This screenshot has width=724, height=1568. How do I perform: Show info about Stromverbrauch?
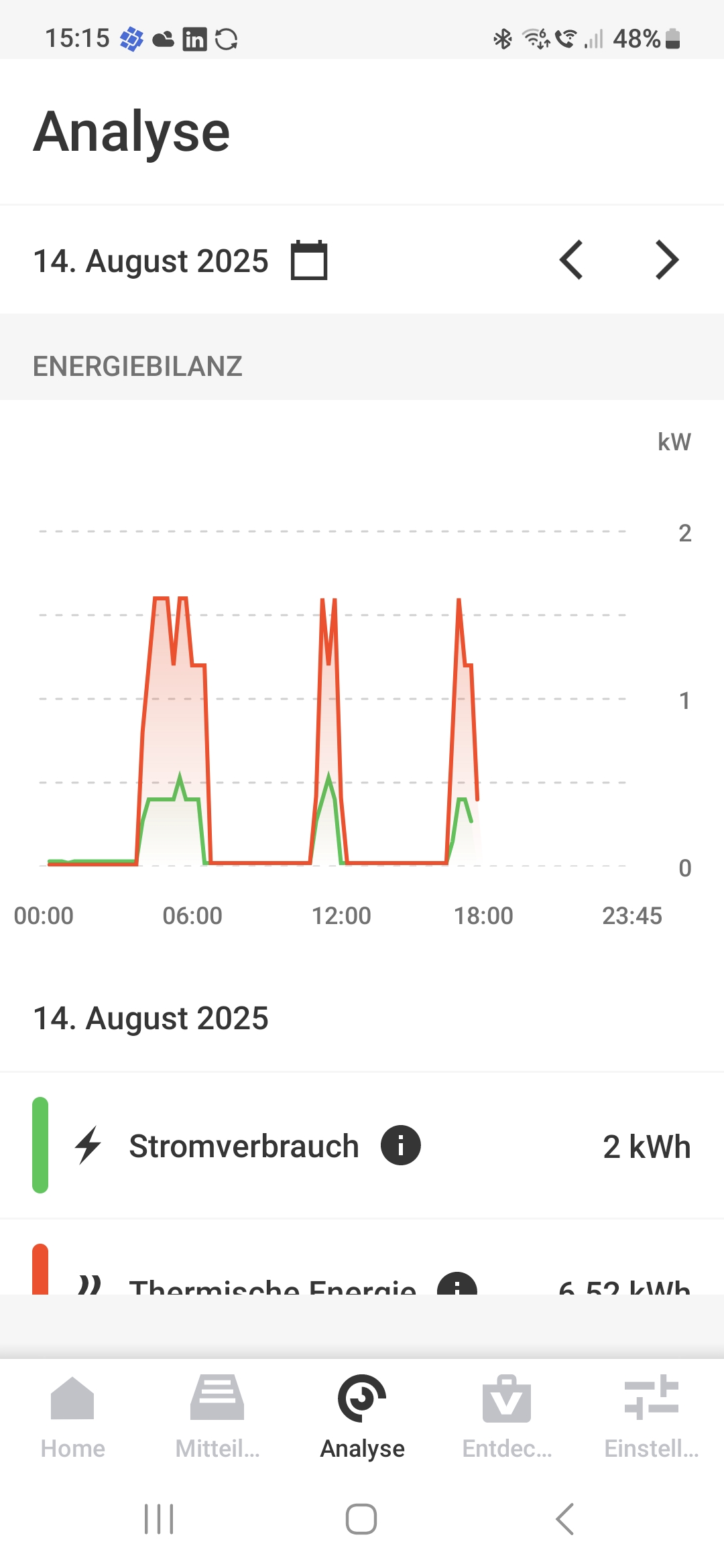pos(401,1145)
